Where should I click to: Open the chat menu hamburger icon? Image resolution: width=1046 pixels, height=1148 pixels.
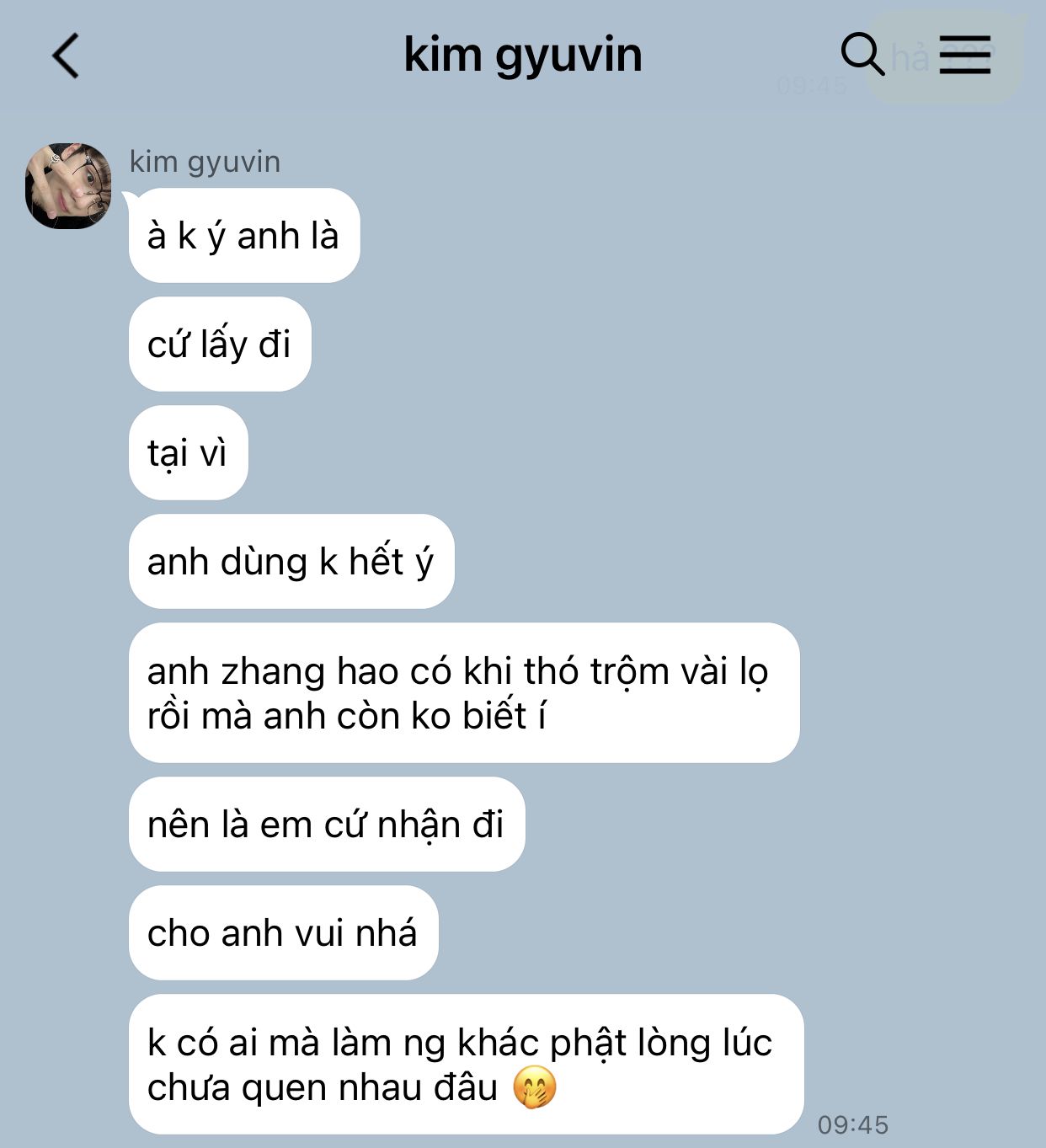point(964,55)
